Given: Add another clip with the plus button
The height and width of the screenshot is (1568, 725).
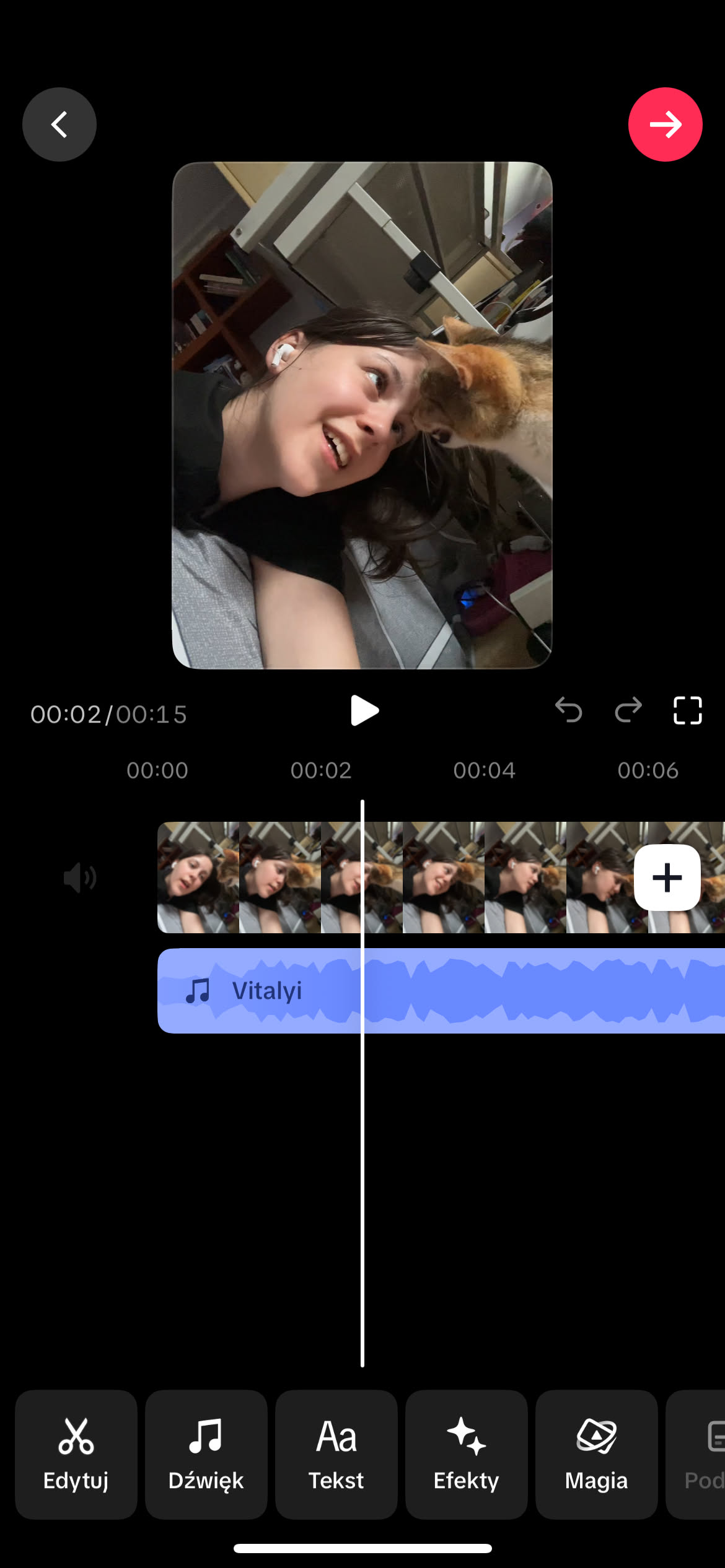Looking at the screenshot, I should [667, 878].
